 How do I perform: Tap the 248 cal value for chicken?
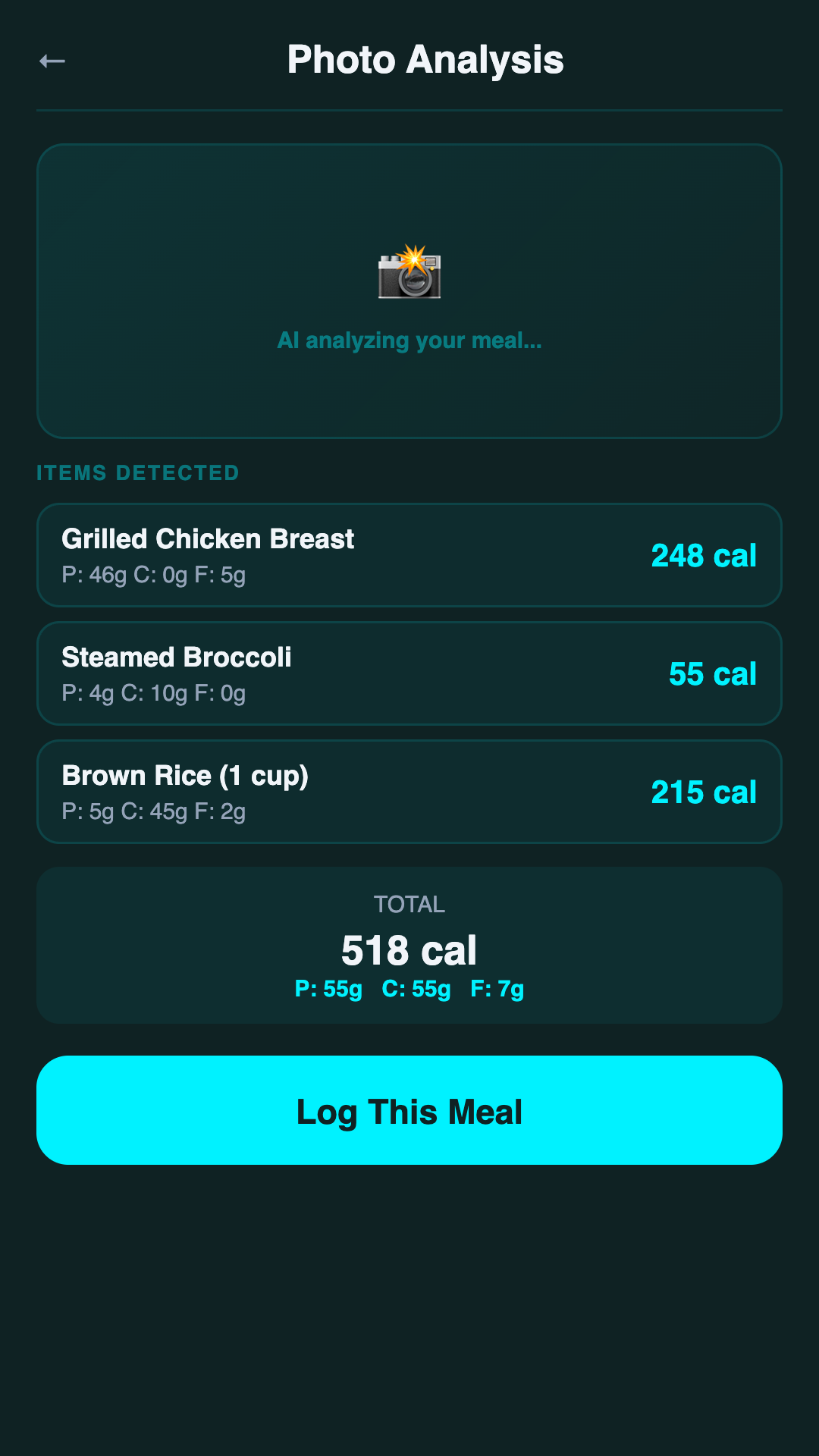pos(704,555)
